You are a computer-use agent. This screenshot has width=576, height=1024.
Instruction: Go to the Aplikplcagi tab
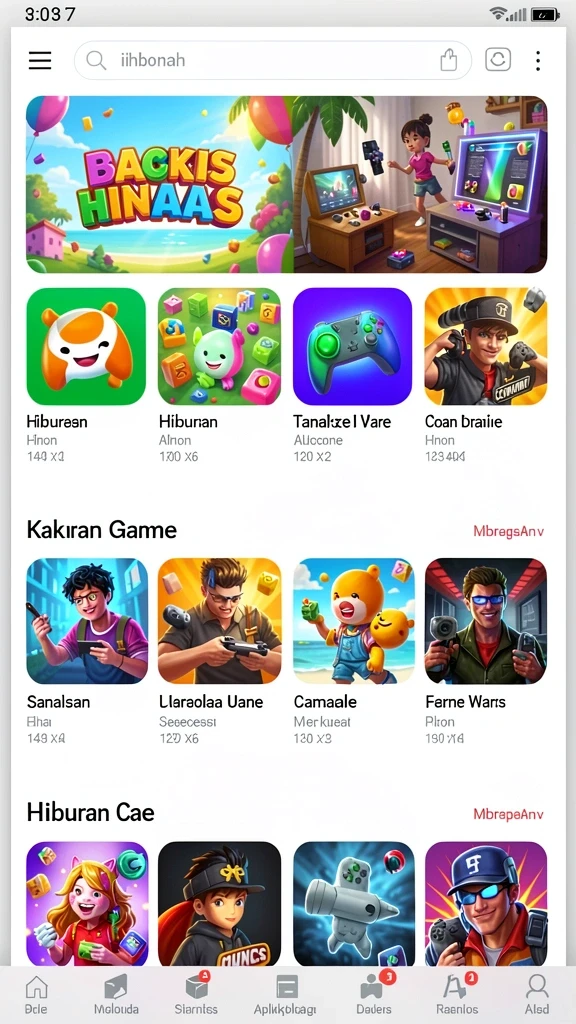coord(285,995)
